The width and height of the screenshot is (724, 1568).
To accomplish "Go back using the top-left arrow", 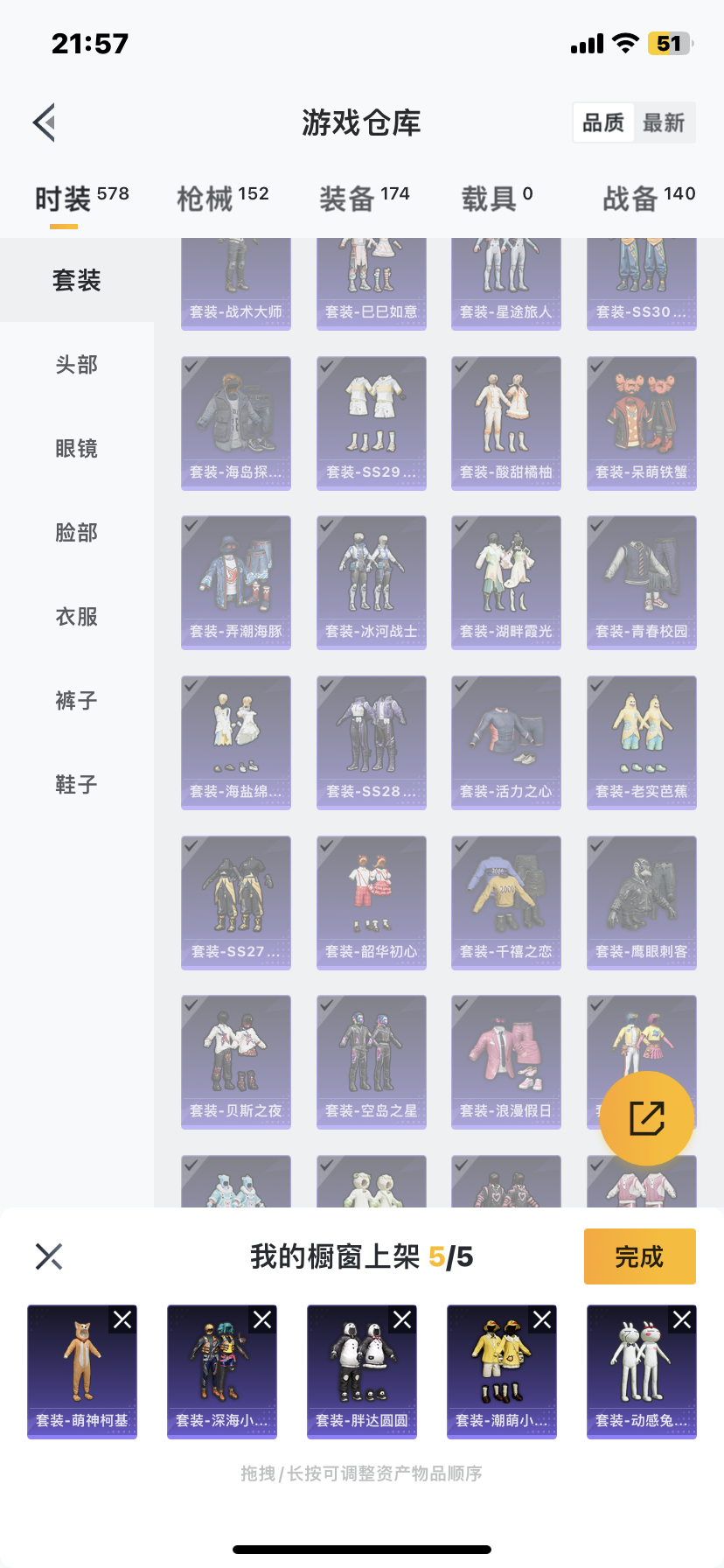I will point(45,122).
